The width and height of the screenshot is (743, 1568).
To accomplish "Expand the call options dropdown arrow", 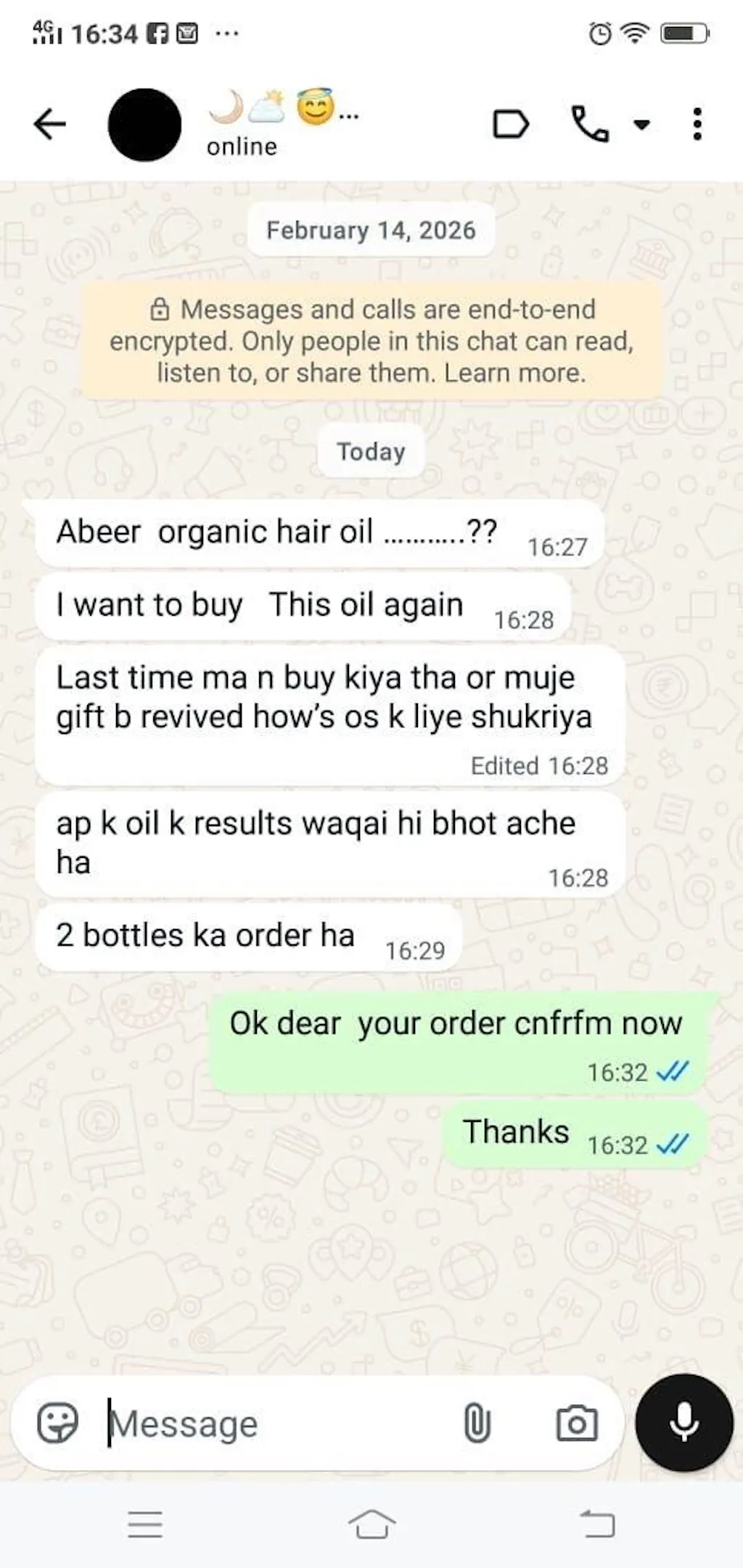I will click(641, 125).
